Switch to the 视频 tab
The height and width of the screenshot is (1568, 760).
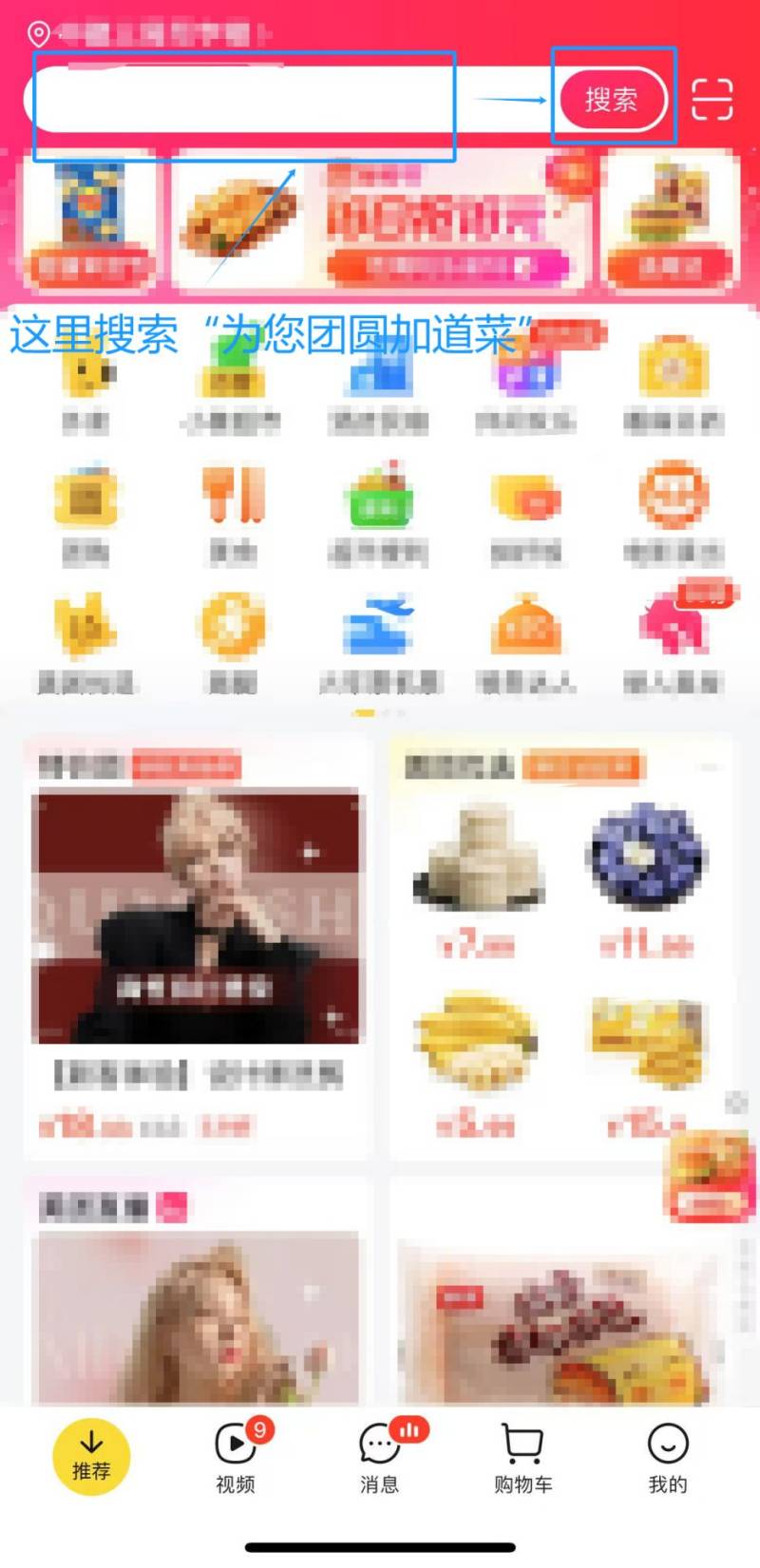(236, 1458)
